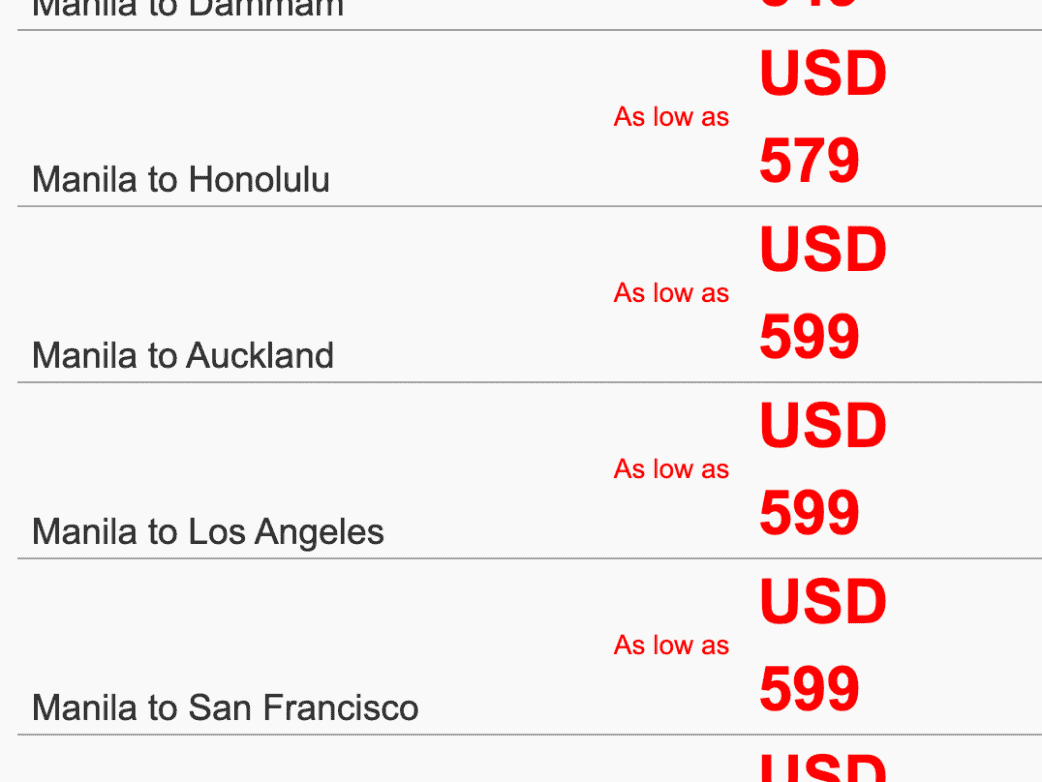Select the Manila to Auckland fare
Viewport: 1042px width, 782px height.
tap(183, 356)
